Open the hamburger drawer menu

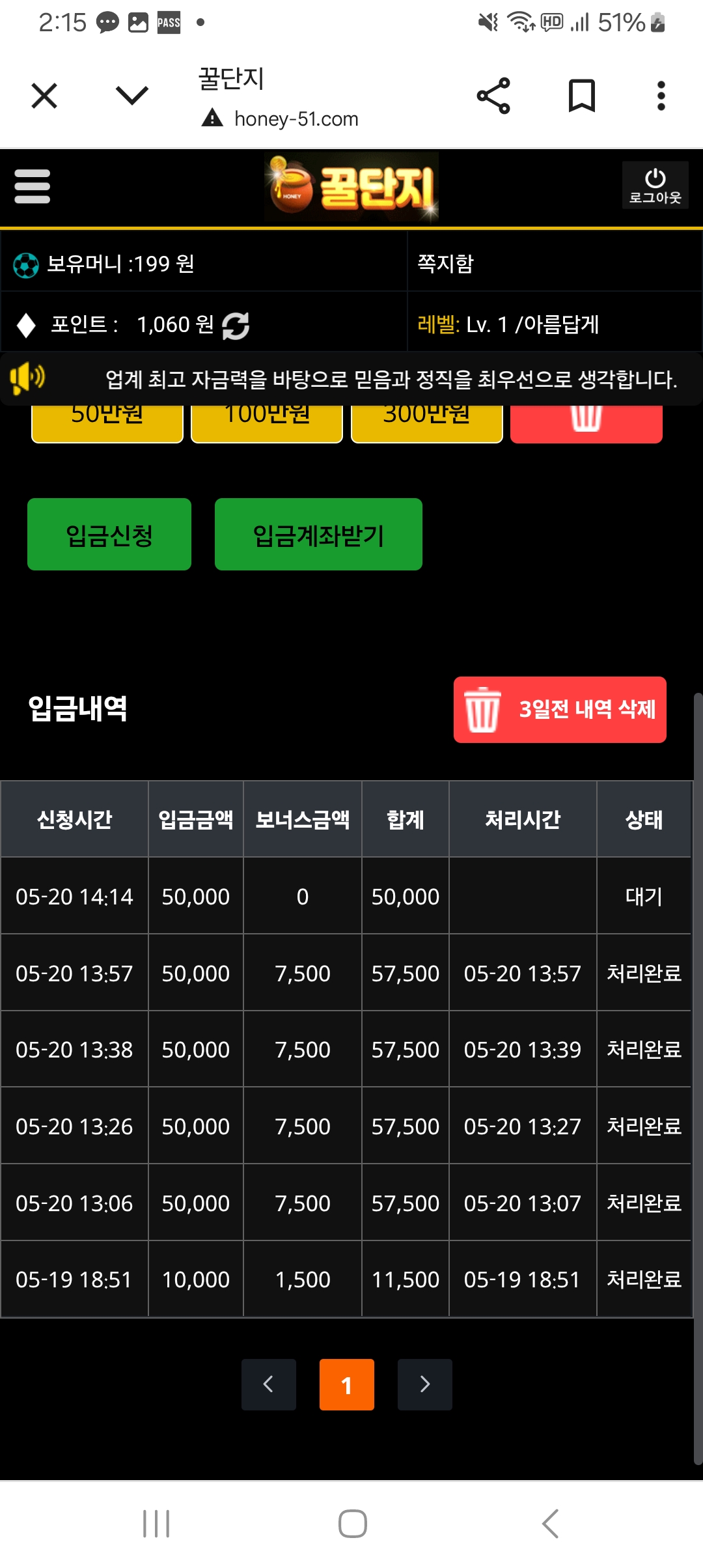[33, 187]
